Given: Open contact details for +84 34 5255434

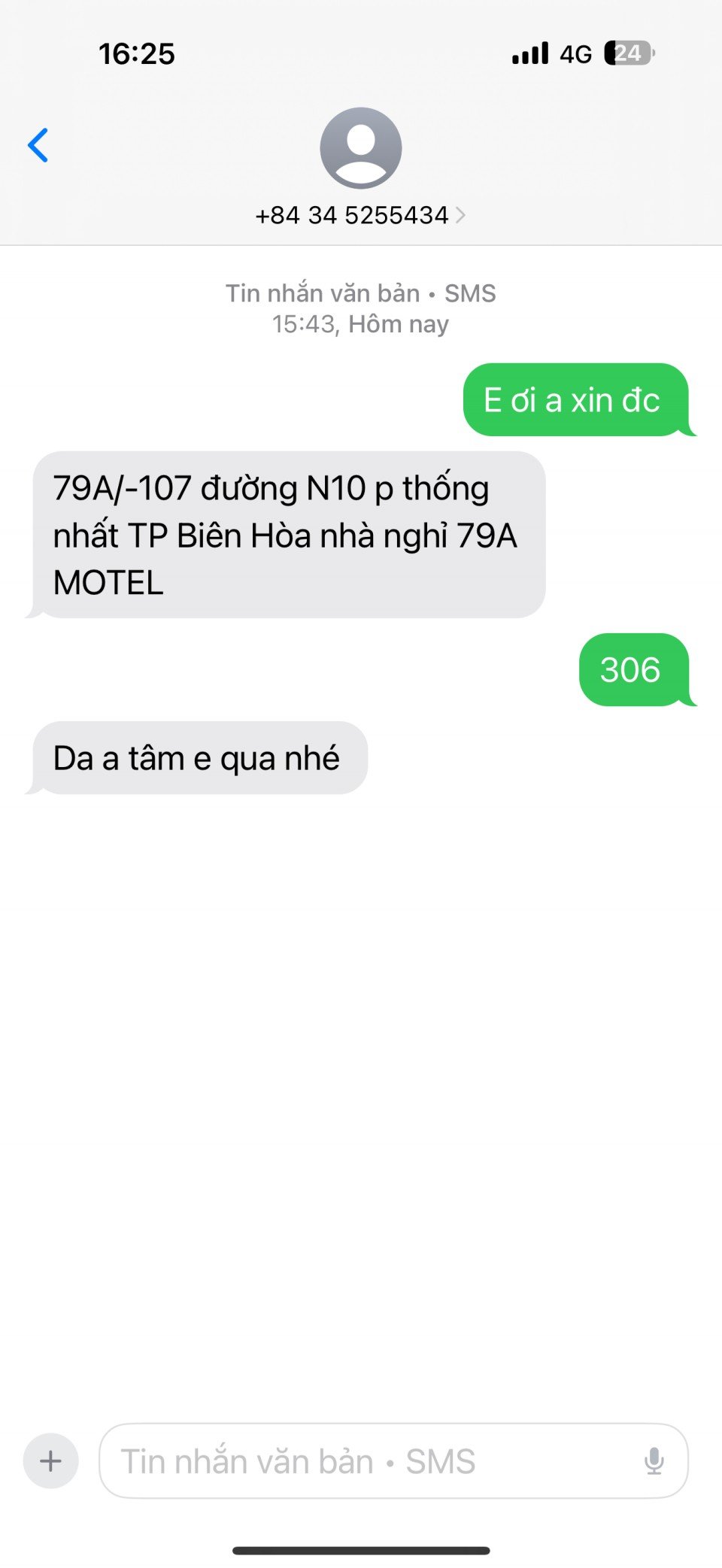Looking at the screenshot, I should click(x=360, y=215).
